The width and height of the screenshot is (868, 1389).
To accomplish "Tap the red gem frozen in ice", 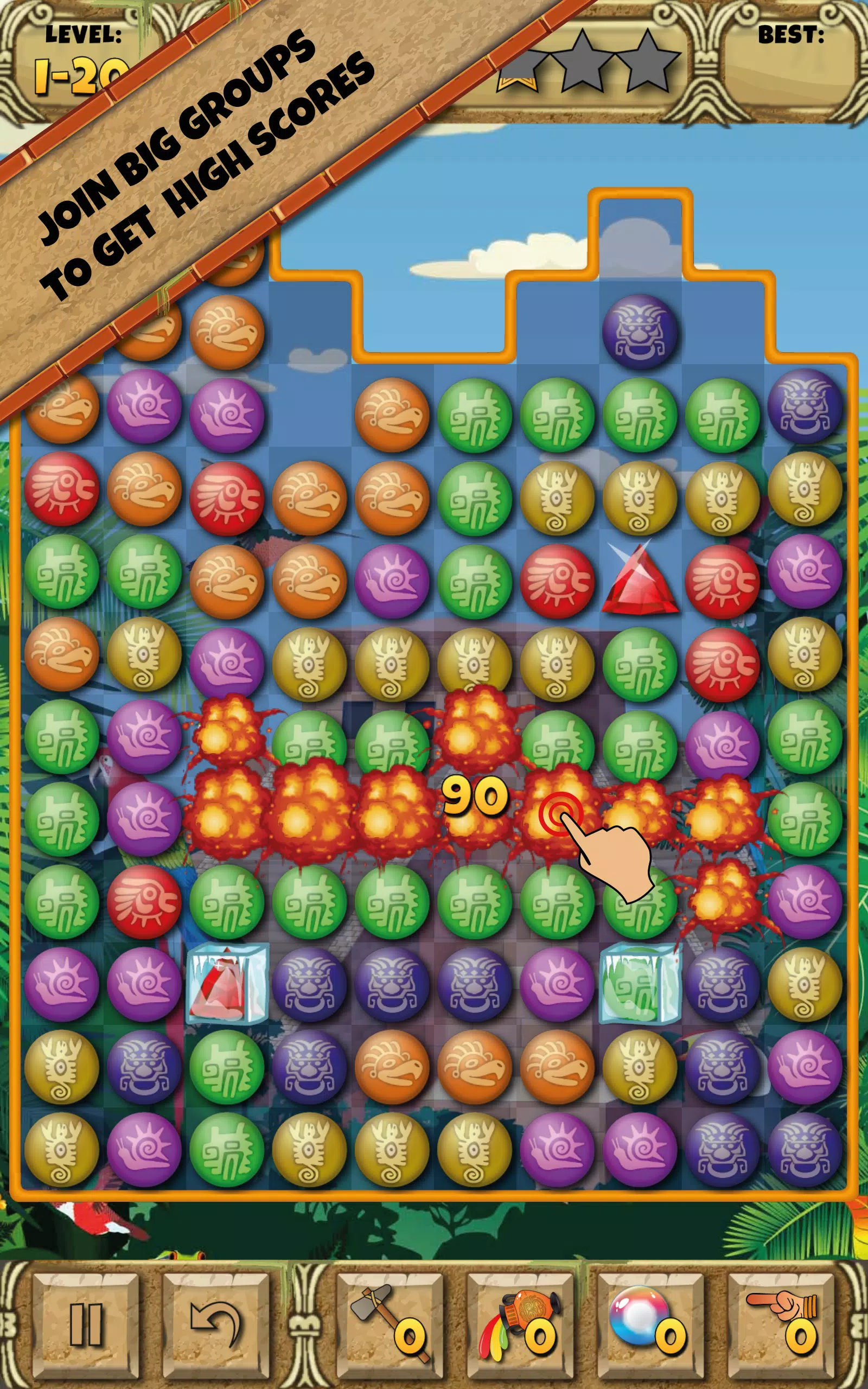I will [x=227, y=983].
